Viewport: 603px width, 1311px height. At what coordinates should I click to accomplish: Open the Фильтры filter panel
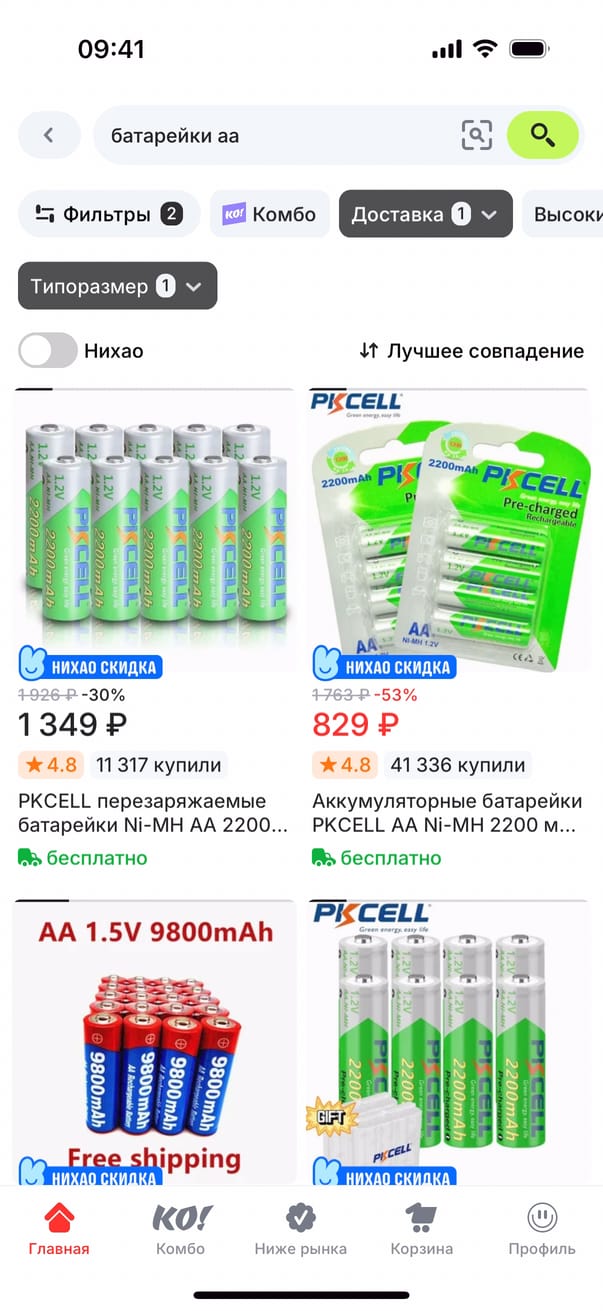click(109, 214)
